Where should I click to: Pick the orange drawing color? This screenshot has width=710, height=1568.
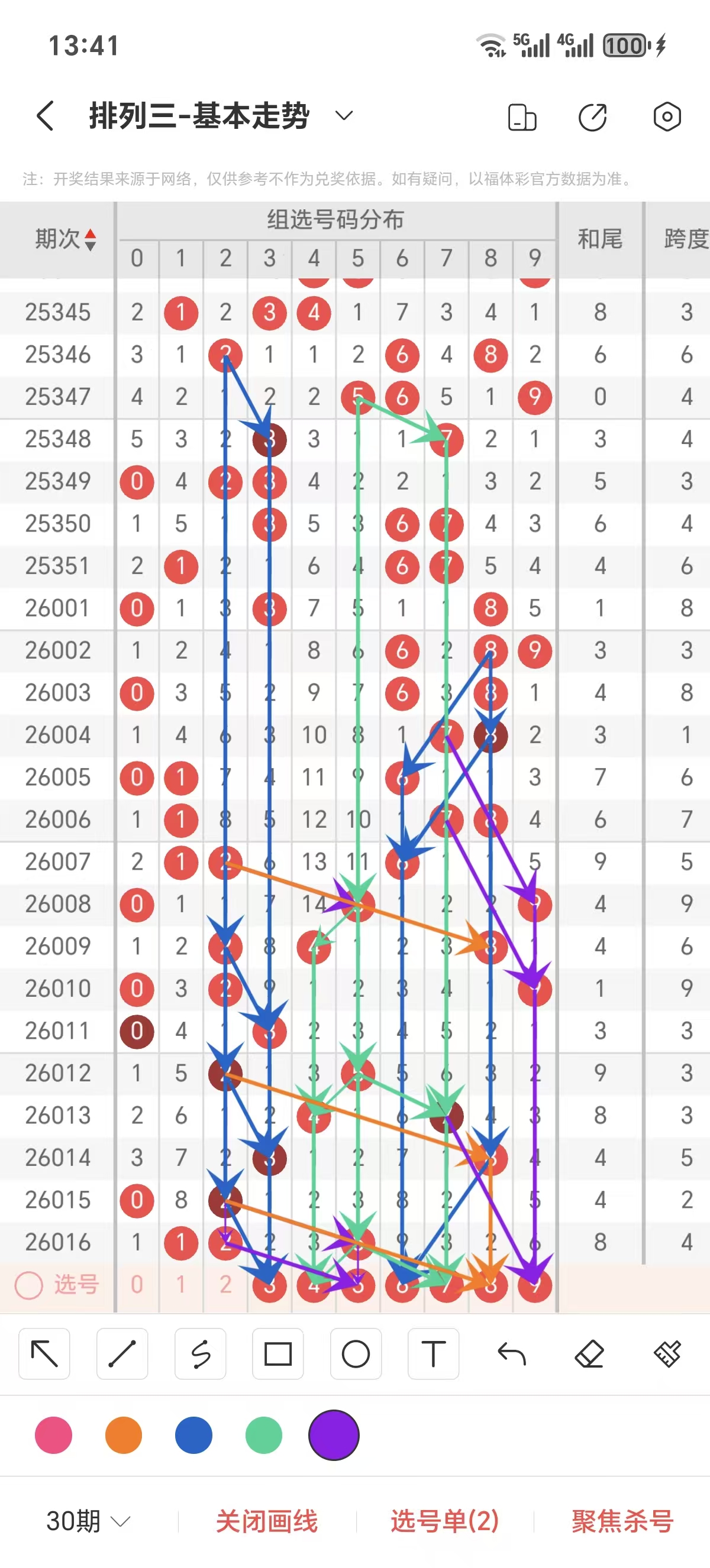[x=124, y=1435]
